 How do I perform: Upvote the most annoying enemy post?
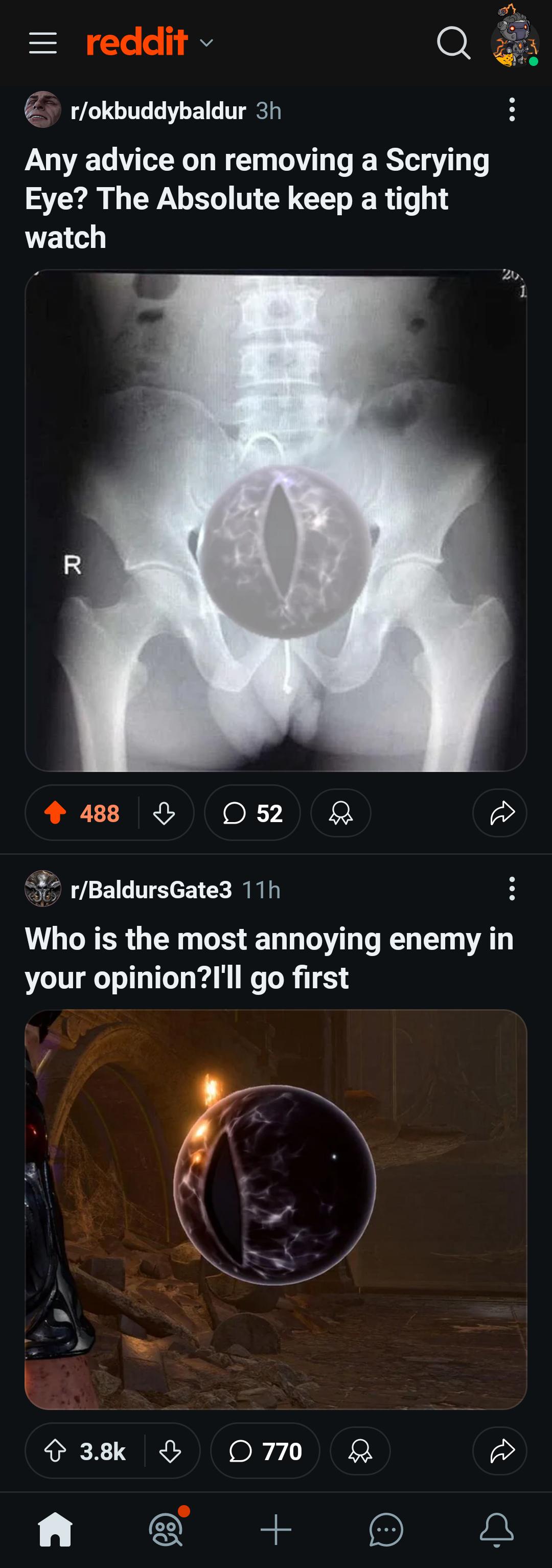point(55,1451)
